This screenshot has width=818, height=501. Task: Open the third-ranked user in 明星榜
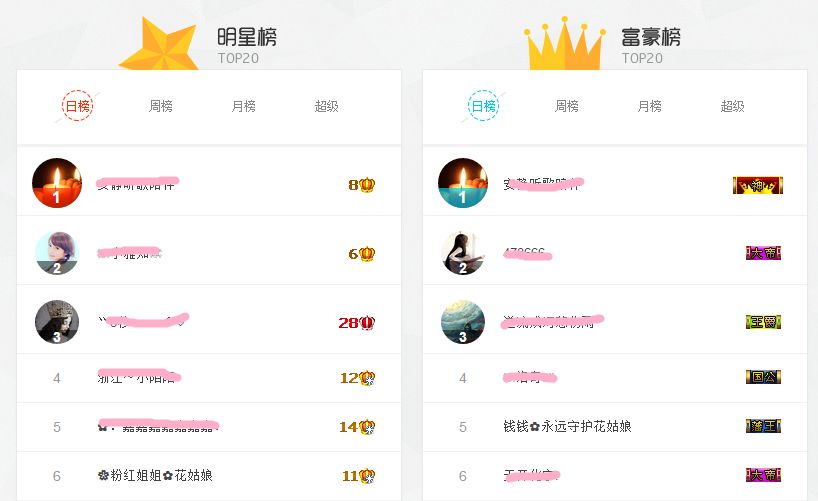tap(56, 322)
